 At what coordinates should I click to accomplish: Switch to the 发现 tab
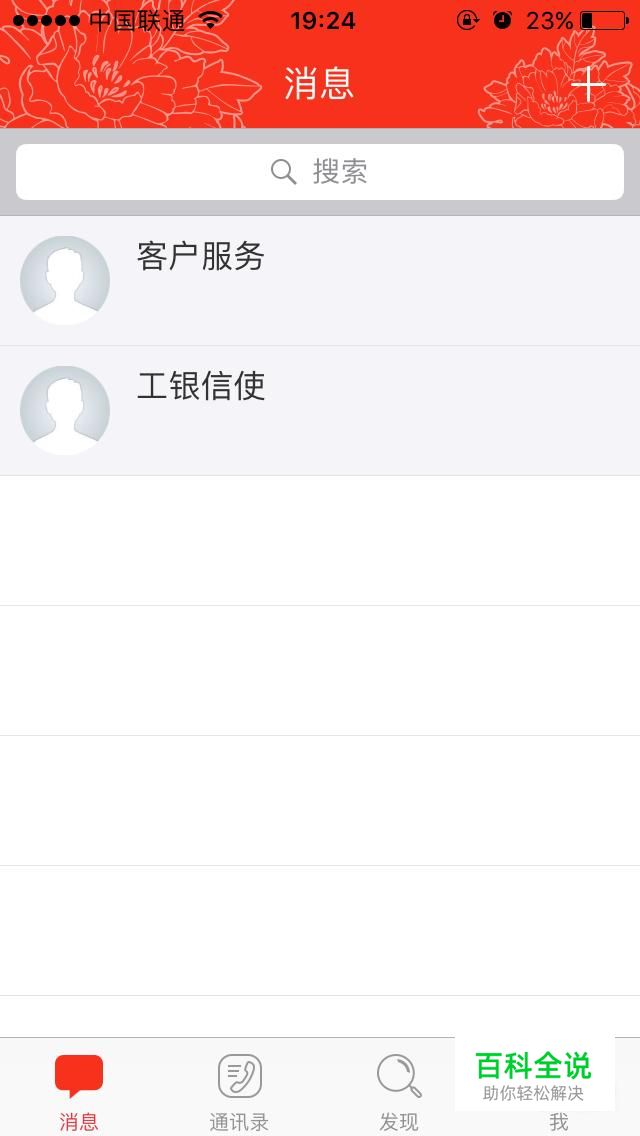tap(399, 1090)
